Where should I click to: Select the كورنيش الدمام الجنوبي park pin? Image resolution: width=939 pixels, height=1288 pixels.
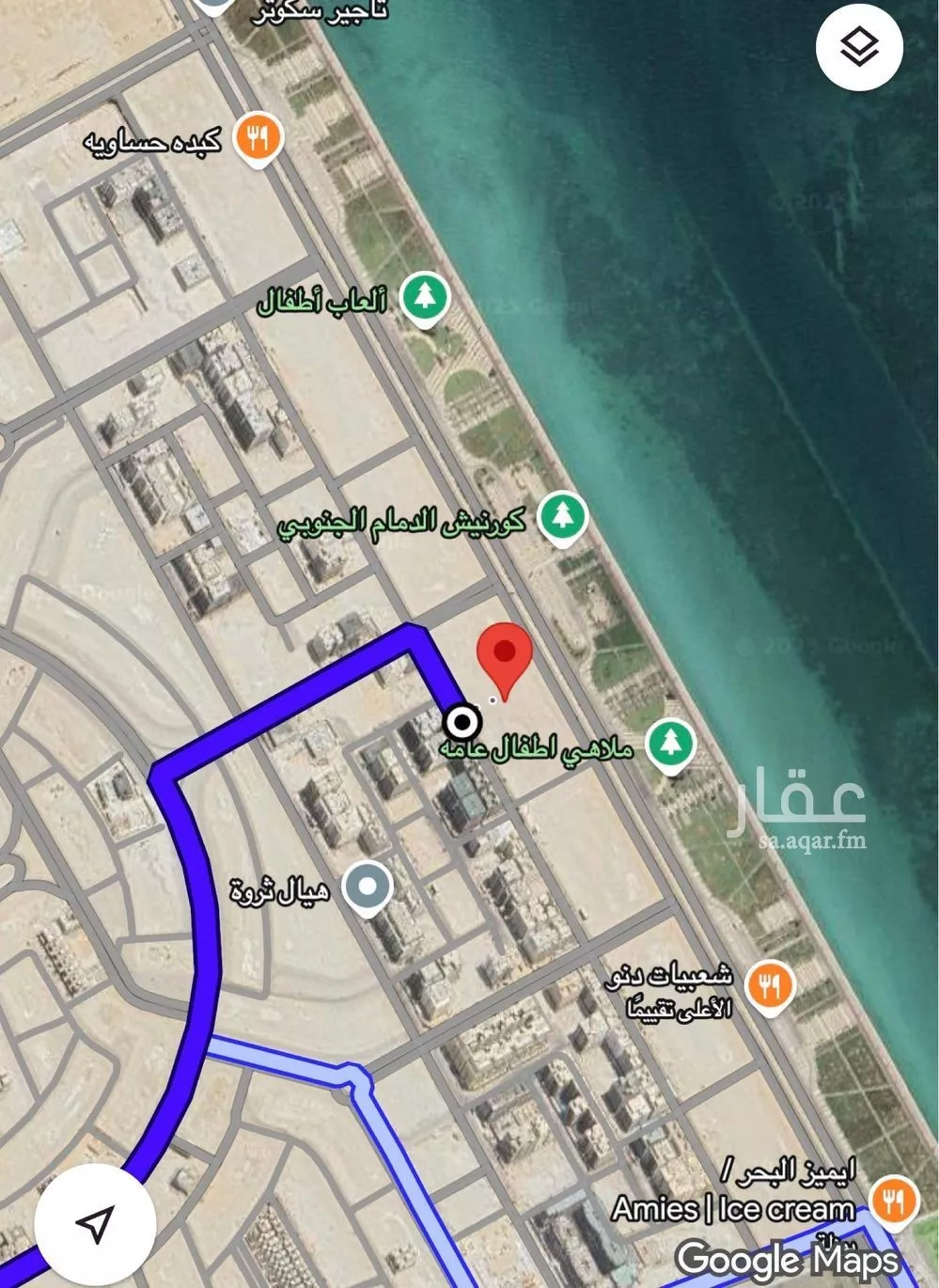pyautogui.click(x=562, y=517)
